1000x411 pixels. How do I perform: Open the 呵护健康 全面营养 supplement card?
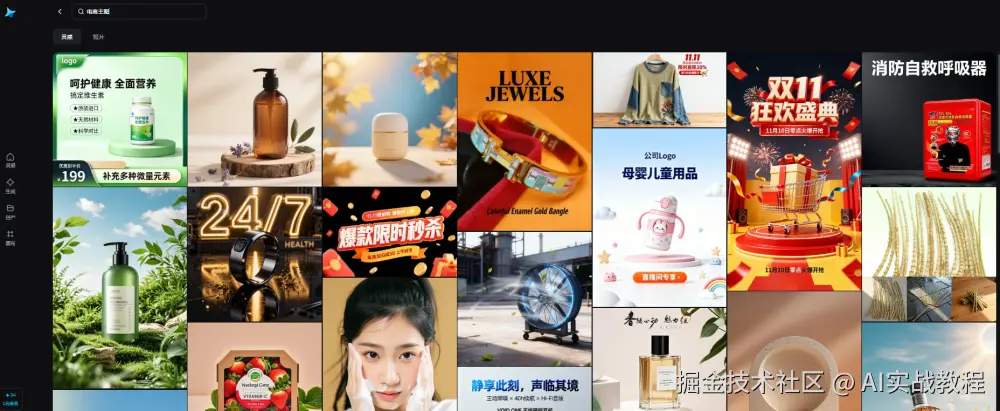point(120,119)
